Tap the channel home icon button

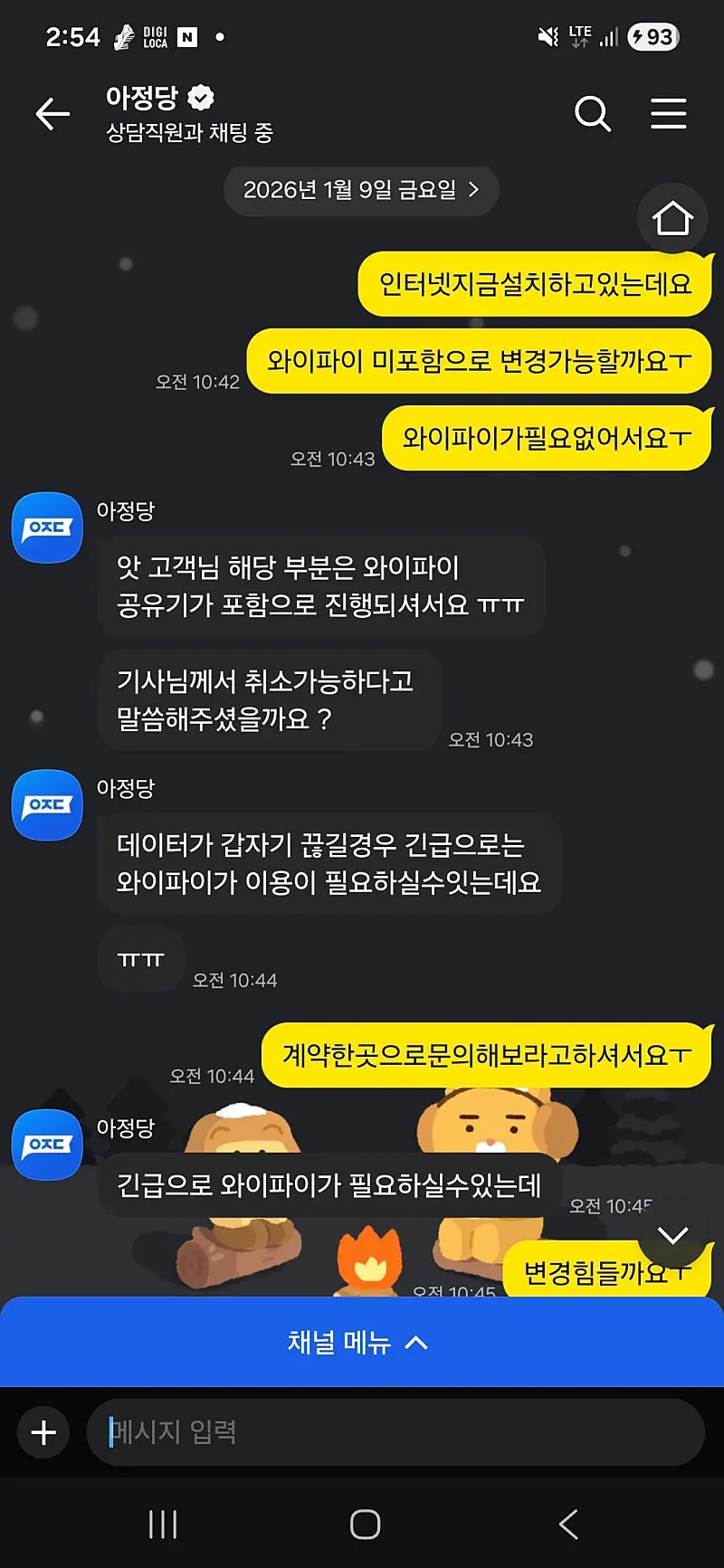[x=672, y=218]
